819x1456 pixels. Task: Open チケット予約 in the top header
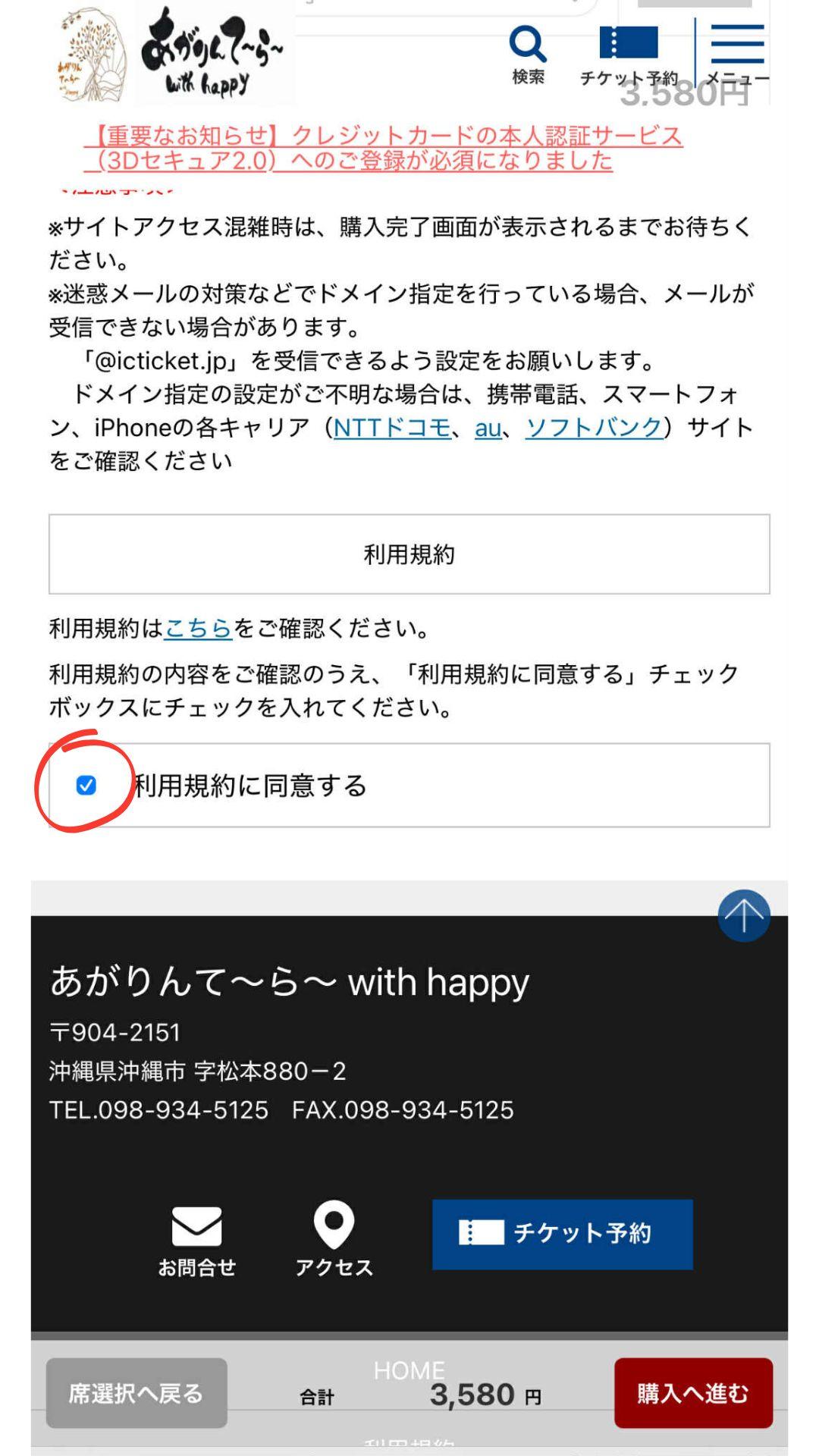(x=629, y=55)
